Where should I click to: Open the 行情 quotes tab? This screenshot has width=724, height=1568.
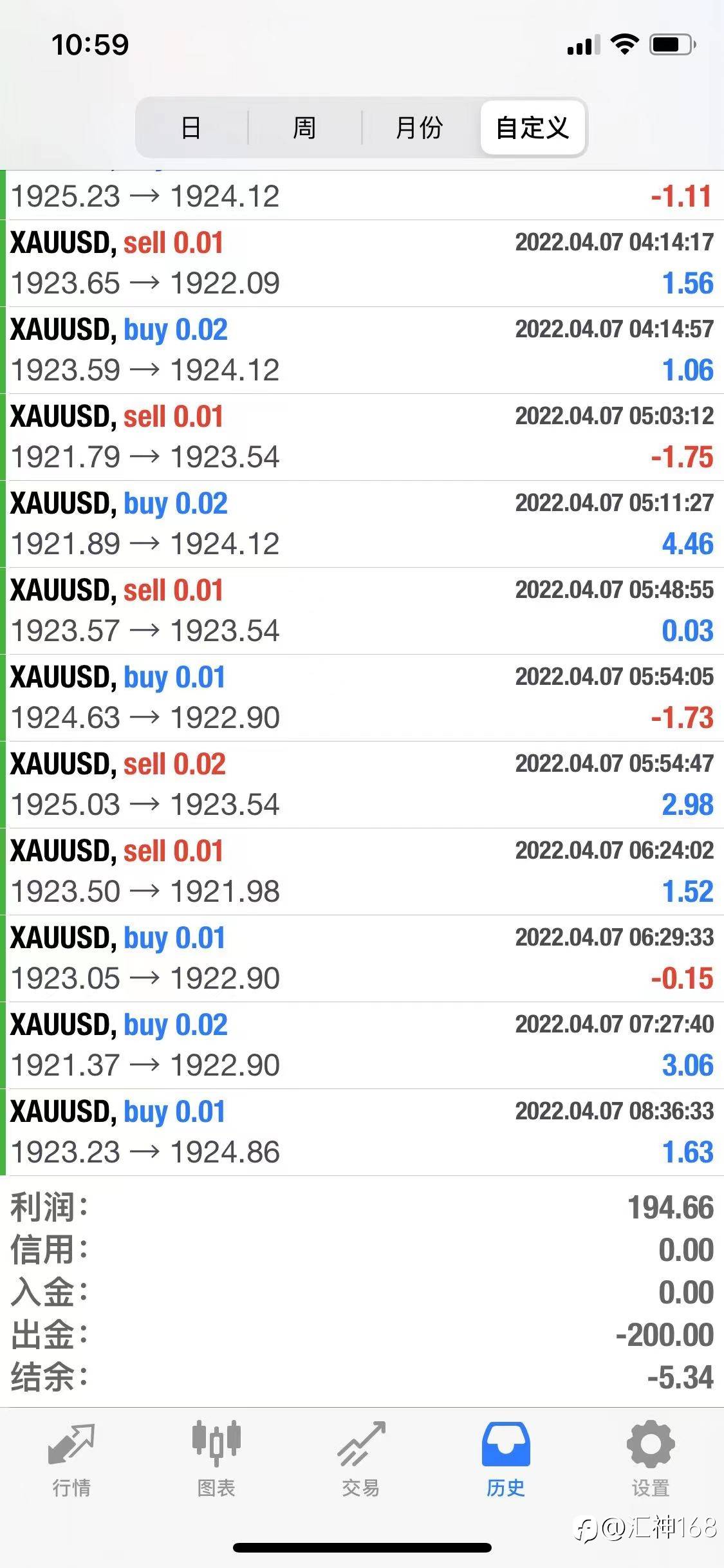71,1459
